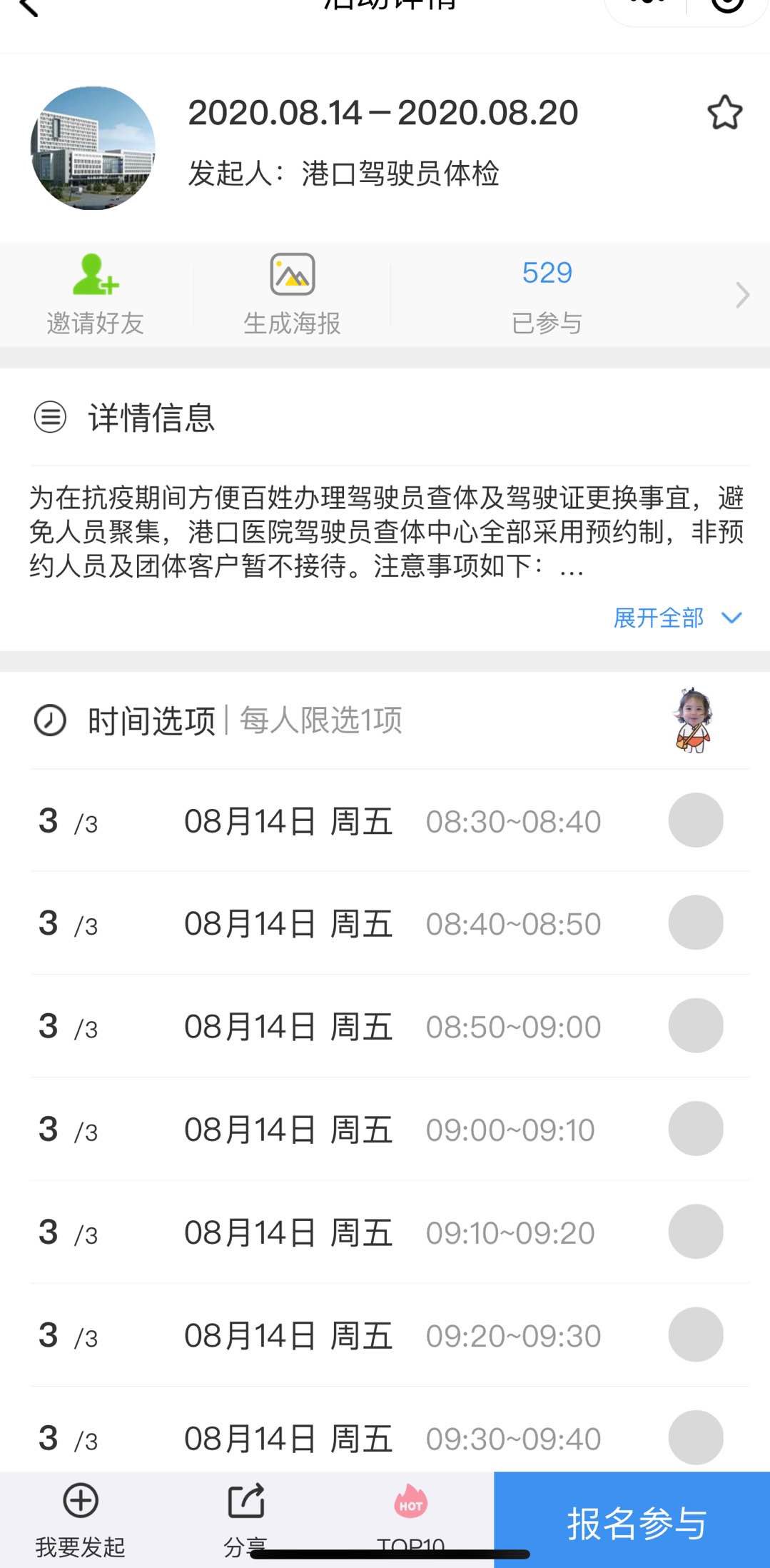Select the 08:30~08:40 time slot
Image resolution: width=770 pixels, height=1568 pixels.
tap(695, 820)
